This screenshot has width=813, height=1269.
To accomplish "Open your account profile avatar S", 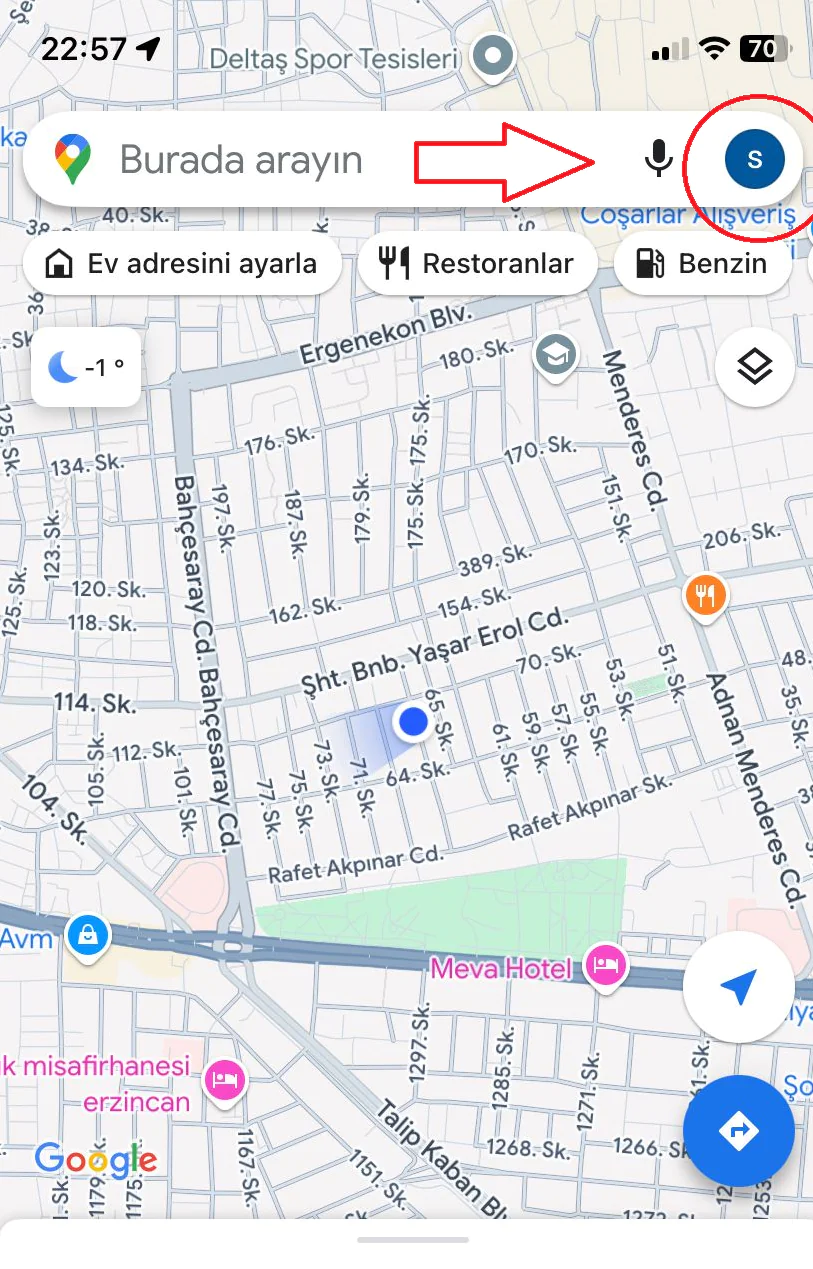I will pos(754,158).
